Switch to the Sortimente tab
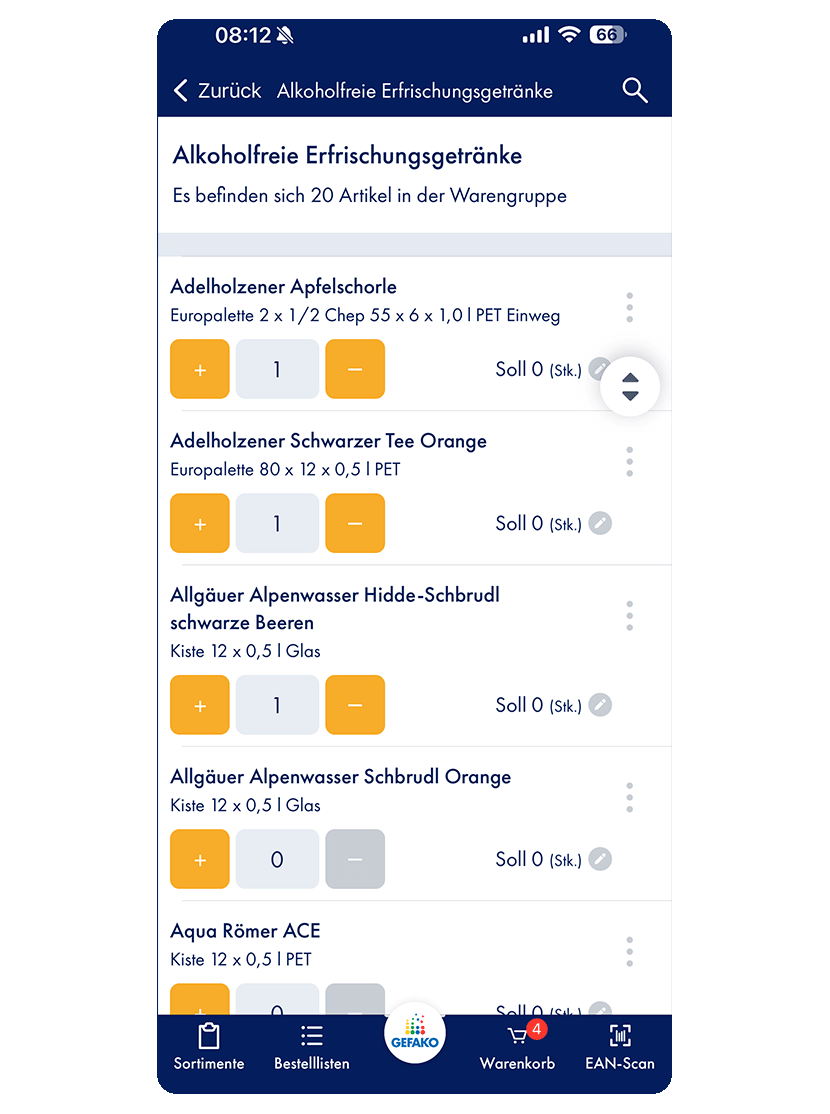This screenshot has height=1114, width=830. [x=209, y=1047]
